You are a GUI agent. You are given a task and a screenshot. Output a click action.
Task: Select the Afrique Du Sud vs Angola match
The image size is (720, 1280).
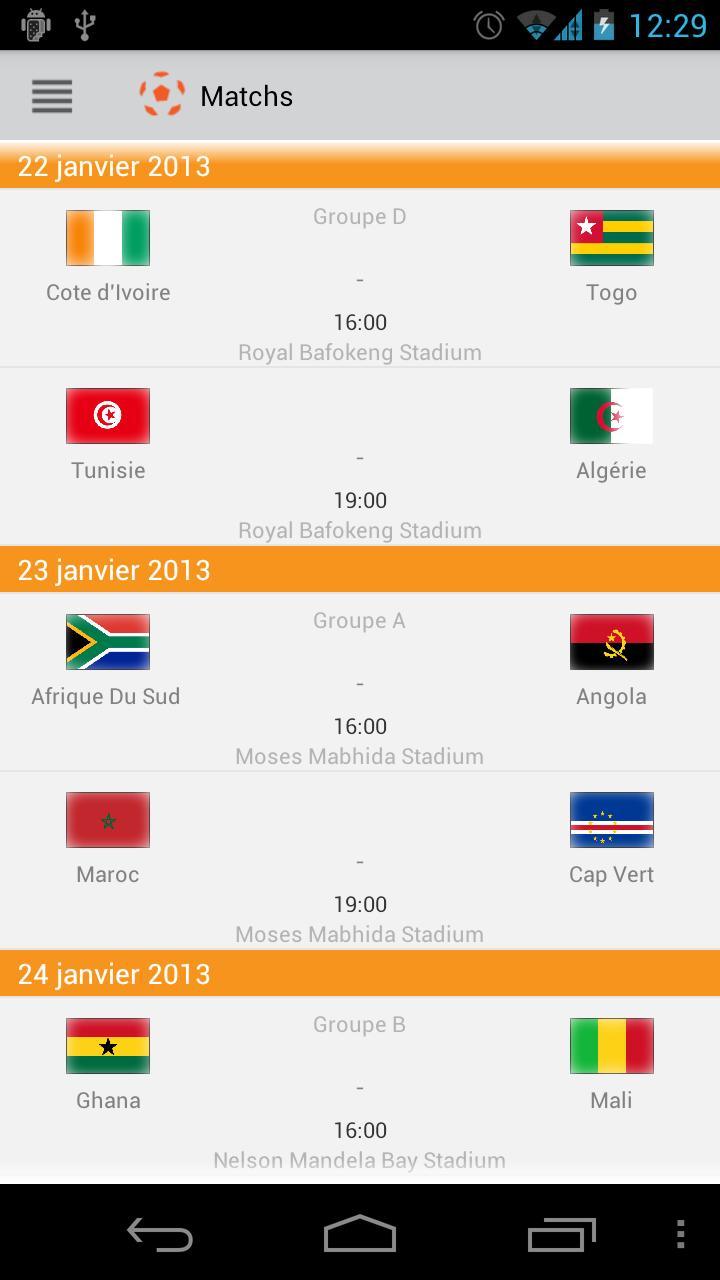[x=360, y=682]
